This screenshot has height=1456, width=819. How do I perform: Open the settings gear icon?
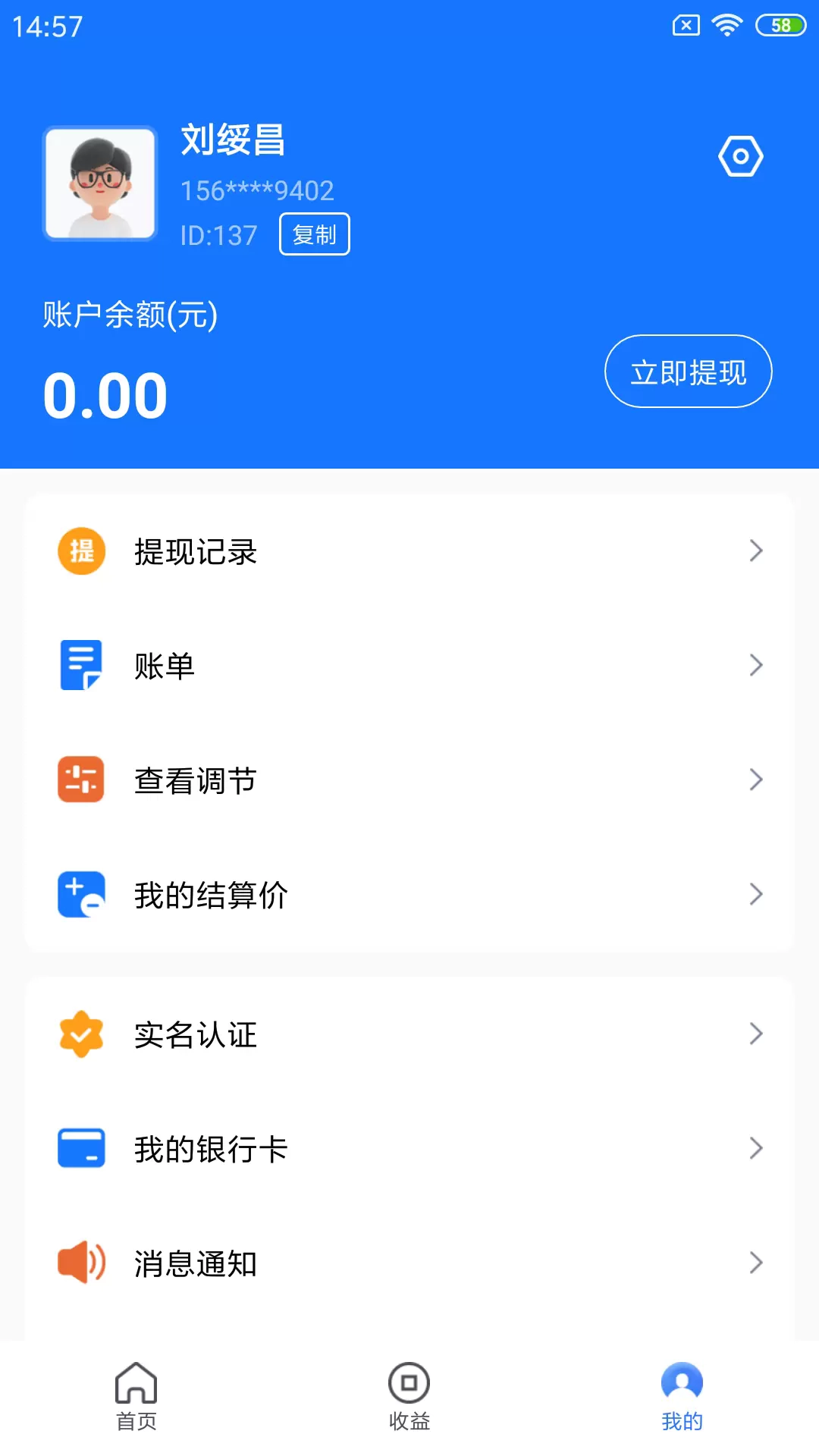click(x=740, y=155)
